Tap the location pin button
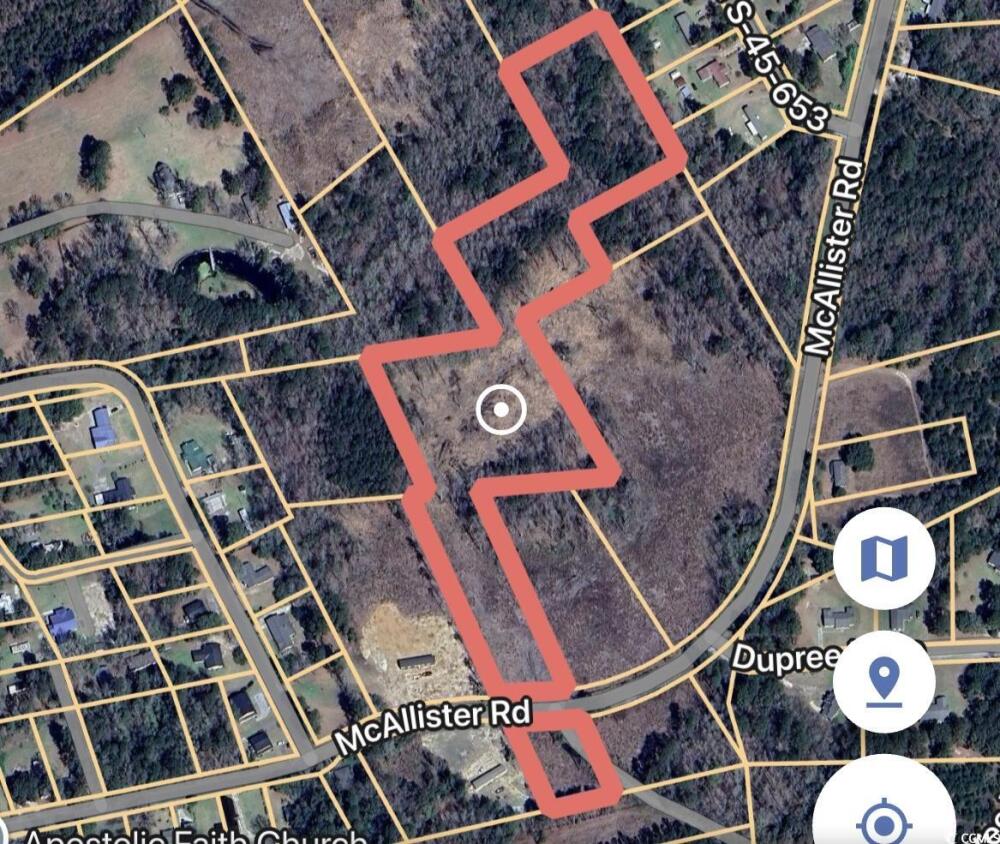Viewport: 1000px width, 844px height. click(884, 681)
